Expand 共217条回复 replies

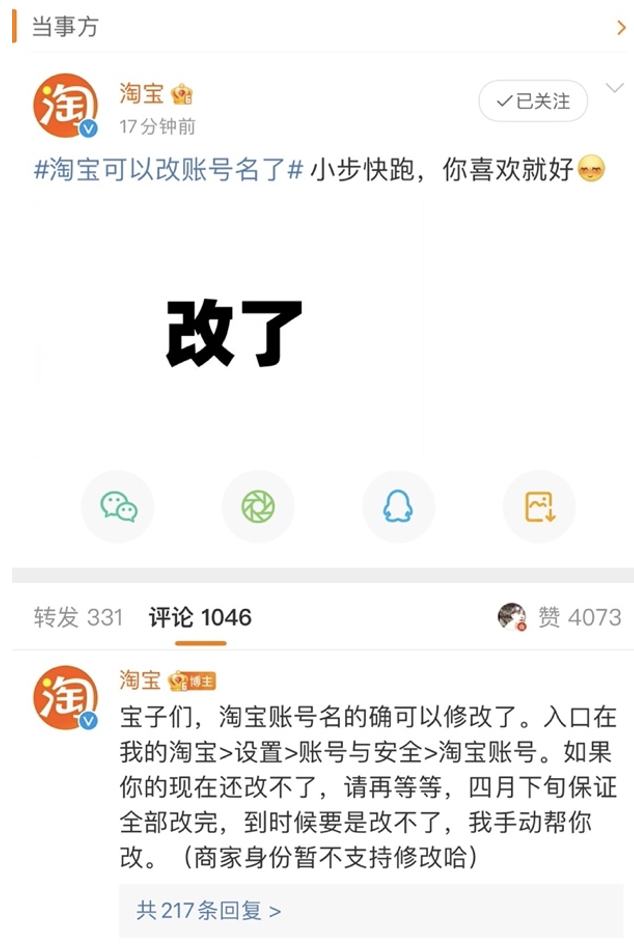click(208, 910)
